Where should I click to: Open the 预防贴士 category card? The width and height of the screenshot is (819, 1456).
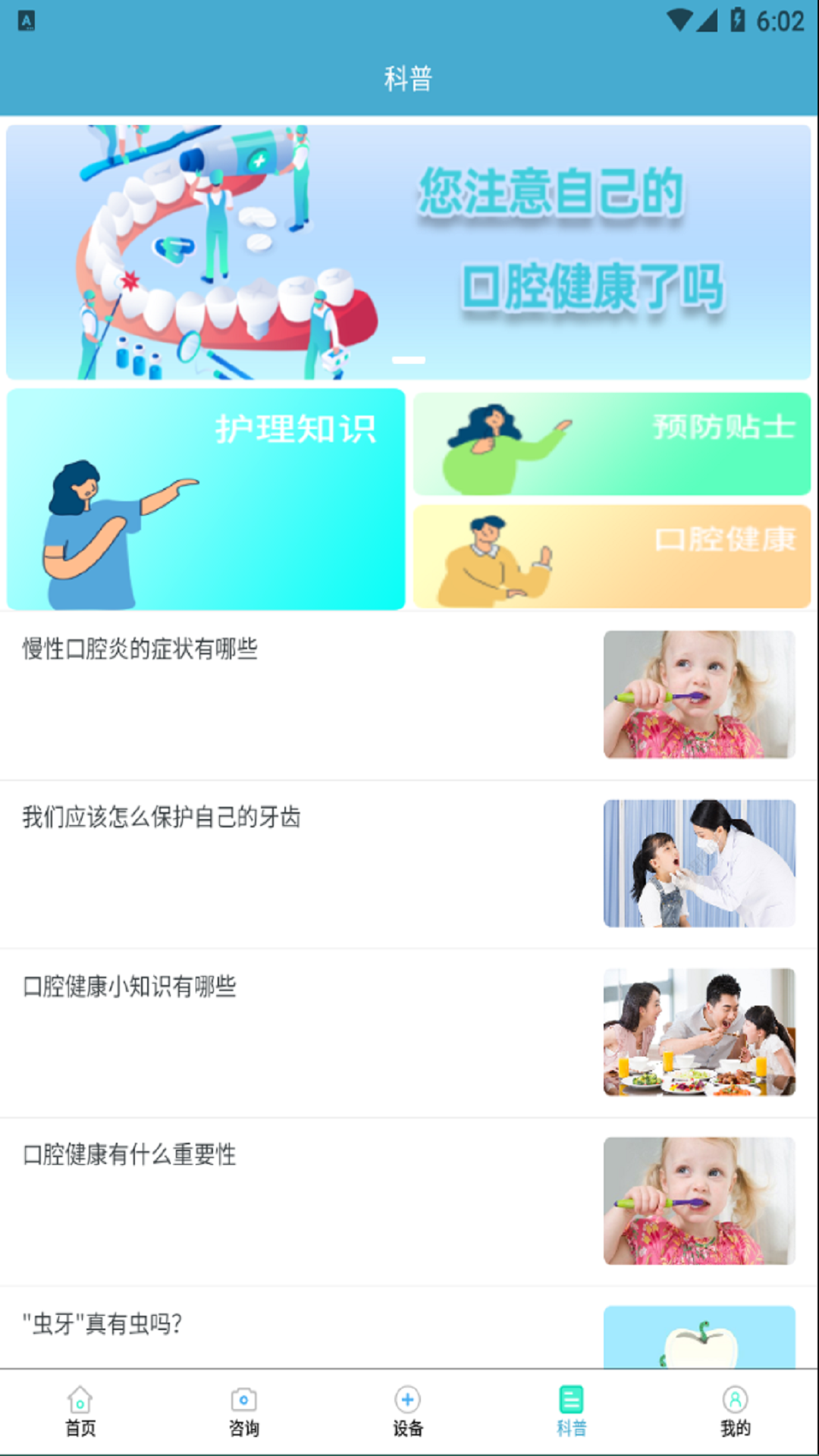612,444
